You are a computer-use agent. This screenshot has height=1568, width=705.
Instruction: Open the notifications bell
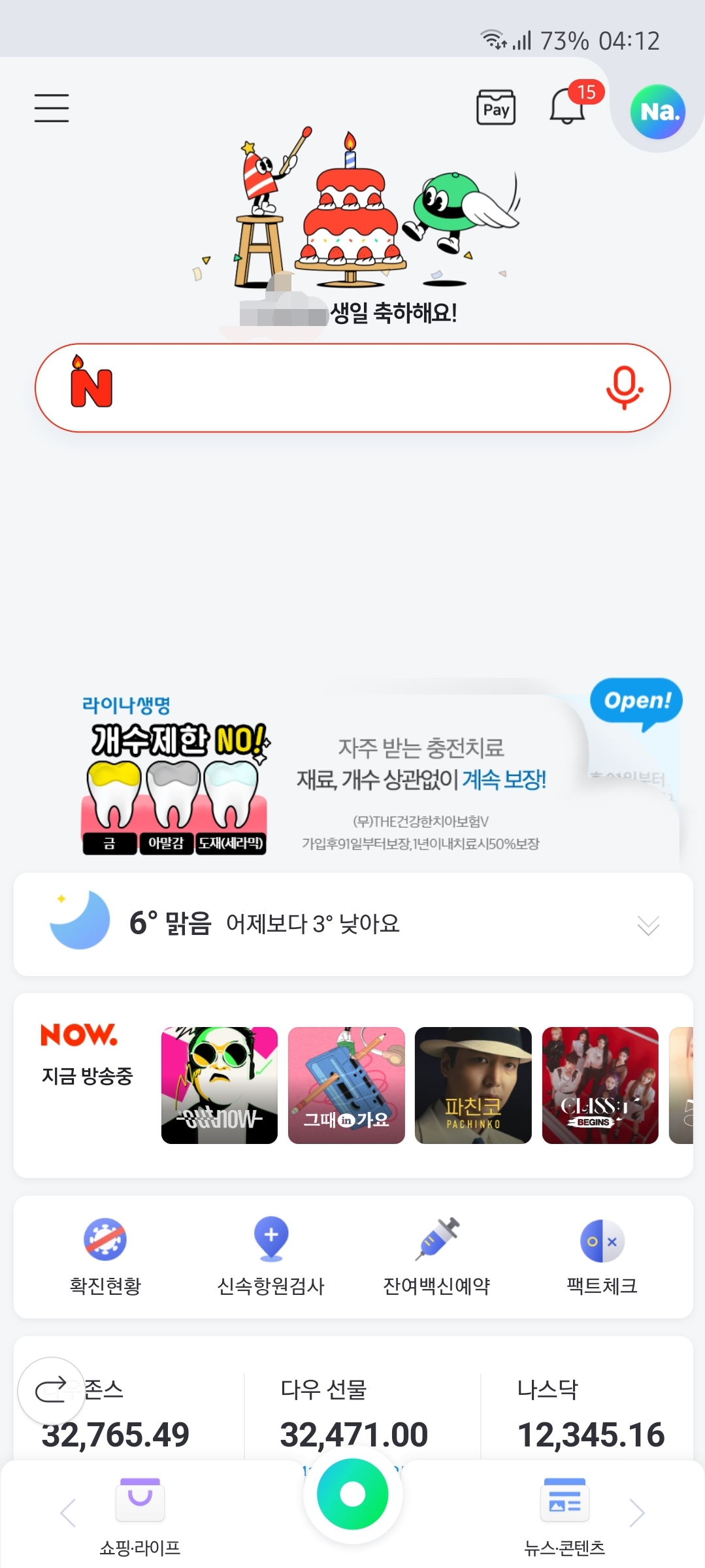tap(567, 106)
